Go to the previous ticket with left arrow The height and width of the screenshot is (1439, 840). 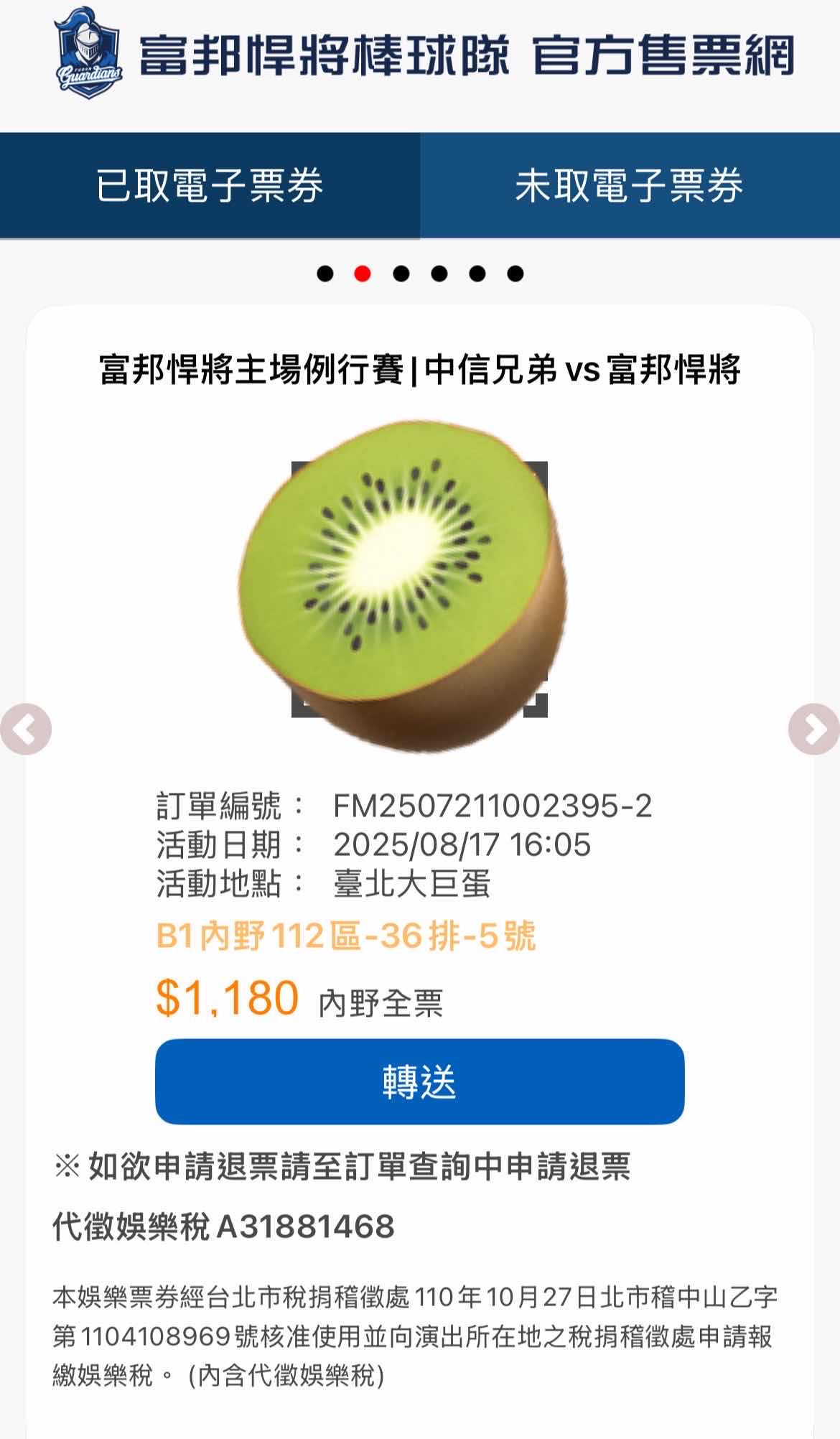point(26,729)
